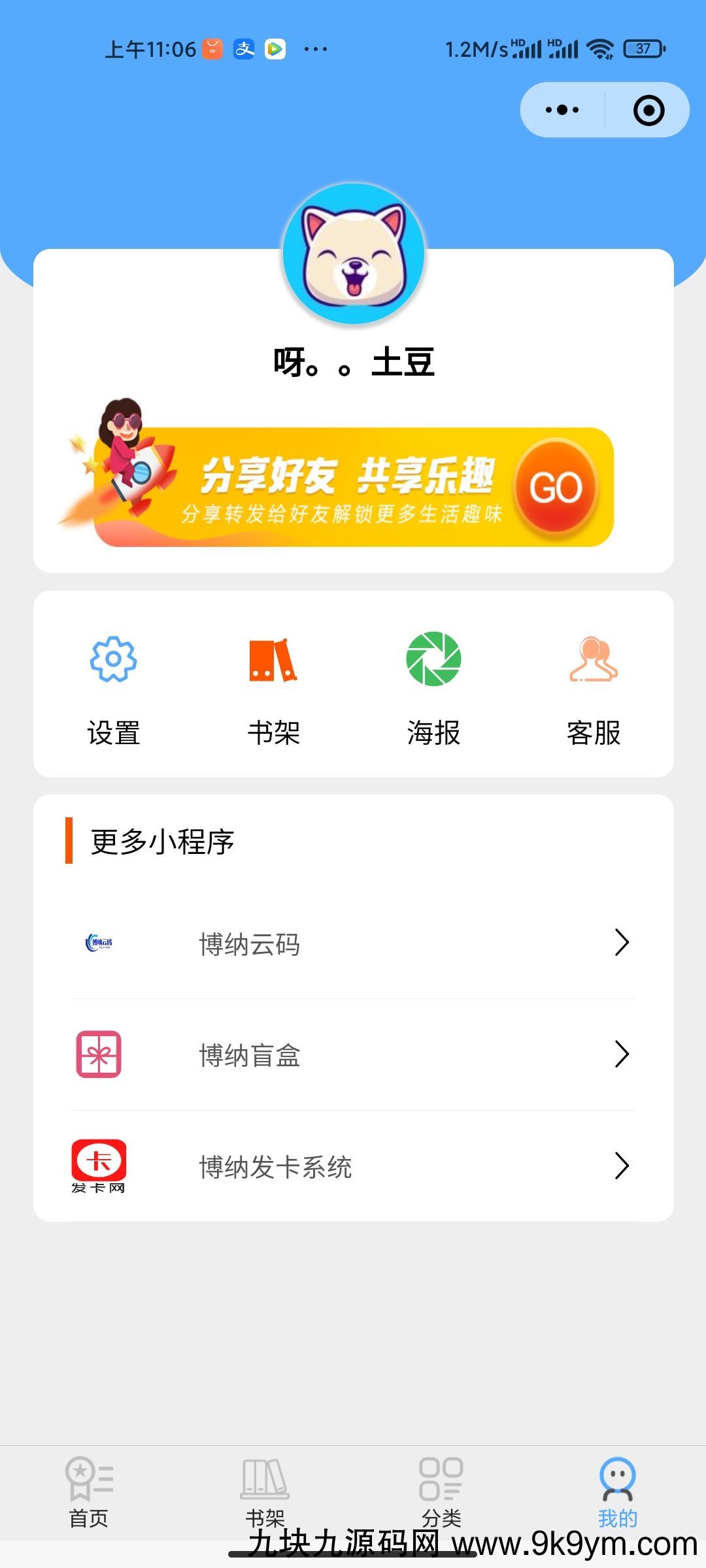Tap the dog profile avatar
Viewport: 706px width, 1568px height.
click(354, 254)
